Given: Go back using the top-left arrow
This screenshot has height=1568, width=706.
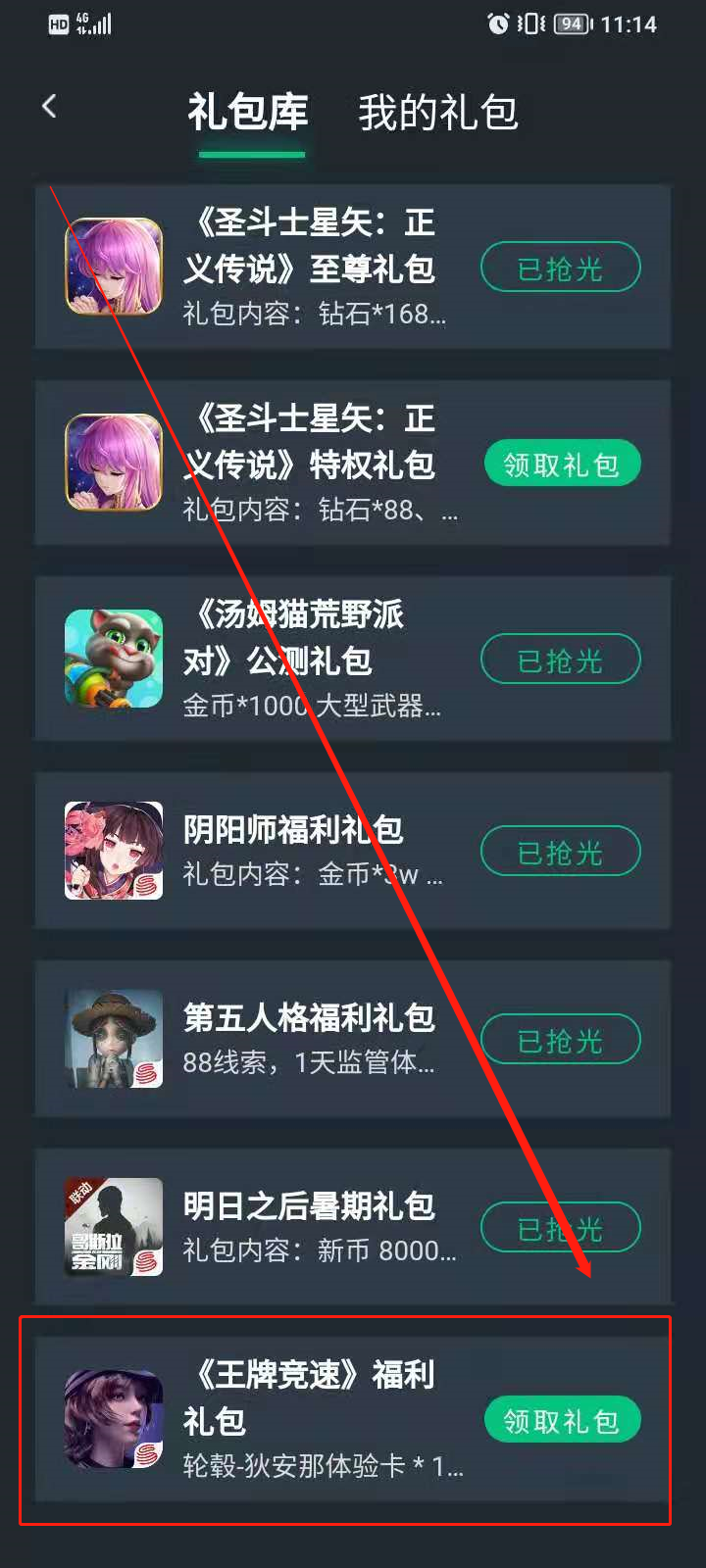Looking at the screenshot, I should [49, 106].
